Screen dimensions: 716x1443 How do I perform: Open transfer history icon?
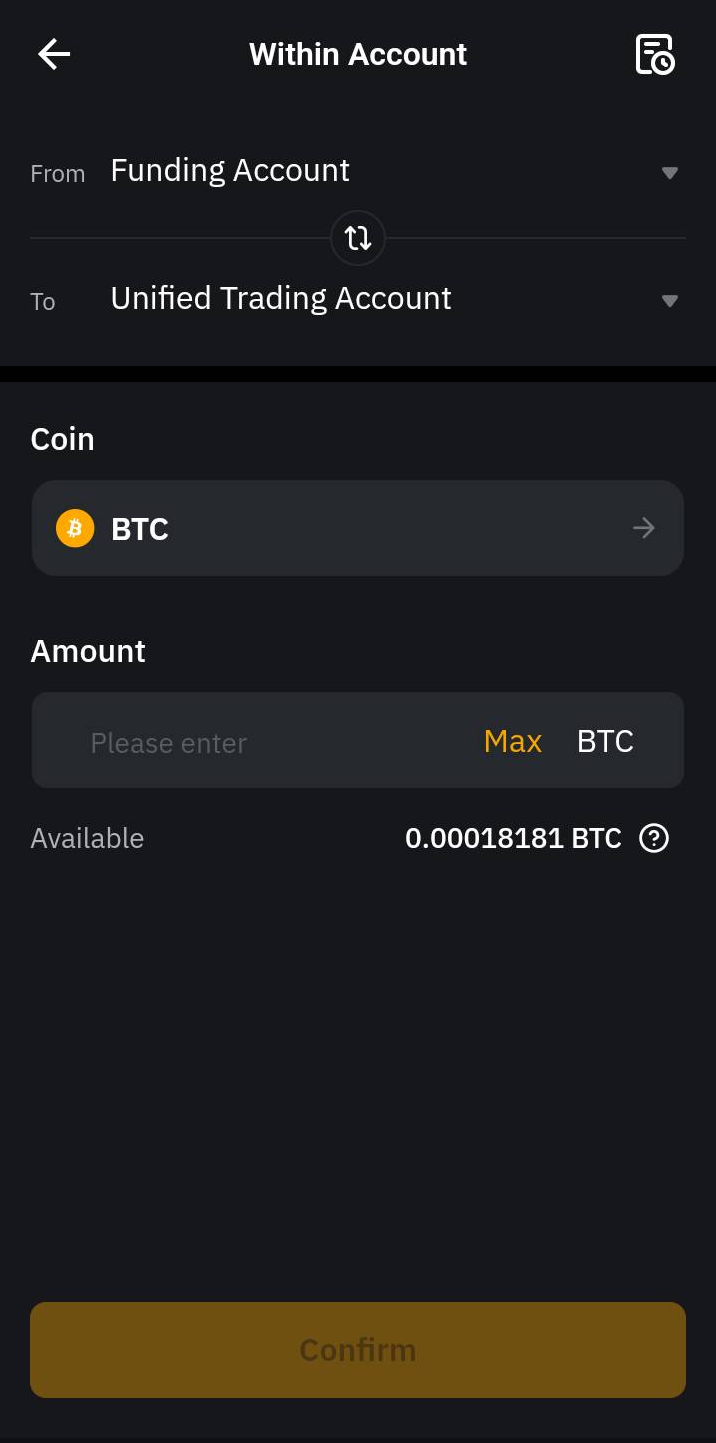pos(655,54)
